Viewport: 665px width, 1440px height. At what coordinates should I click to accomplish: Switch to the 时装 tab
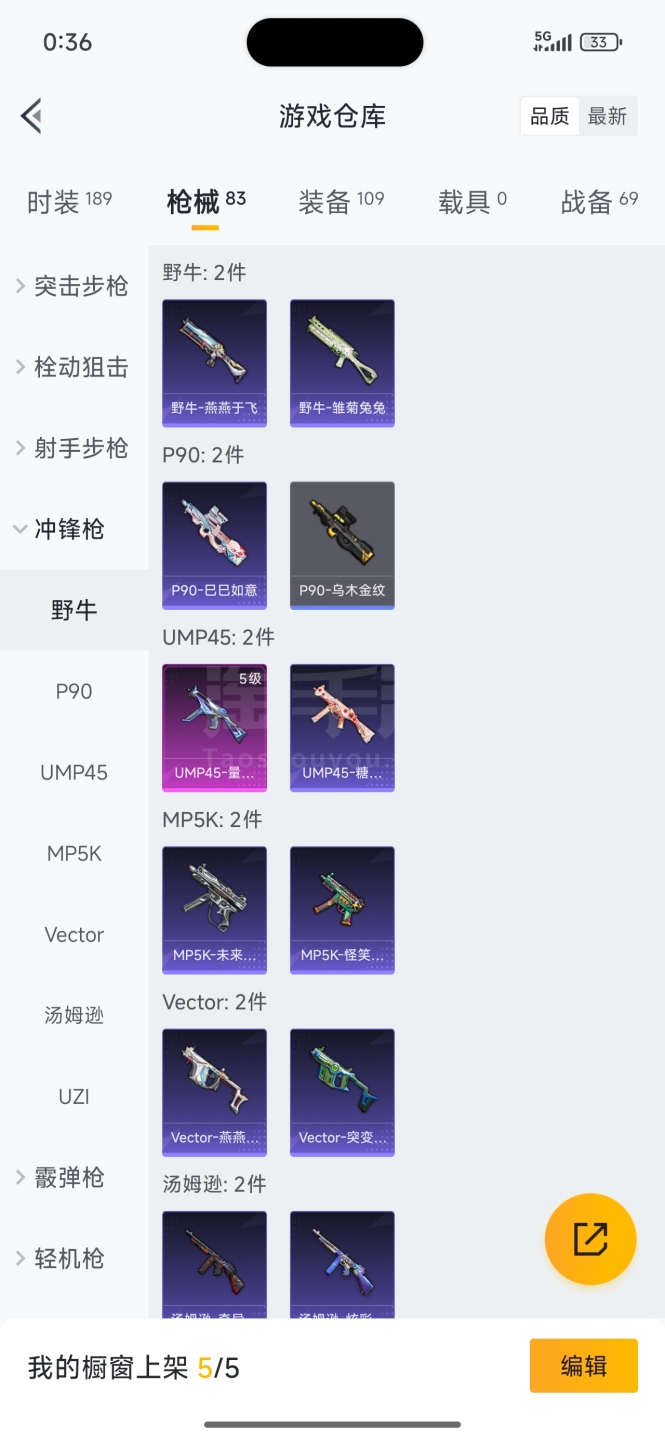click(69, 202)
